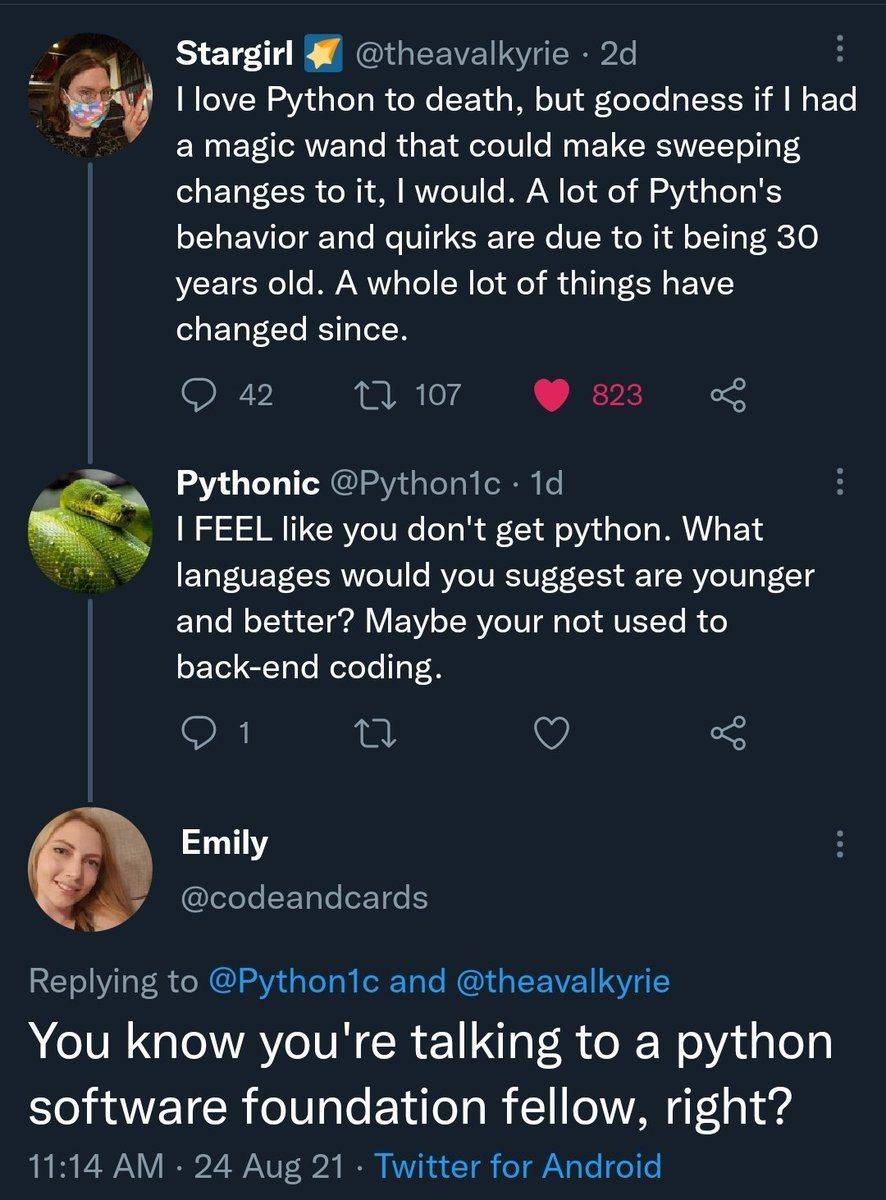Viewport: 886px width, 1200px height.
Task: Open Stargirl's profile picture
Action: (x=90, y=95)
